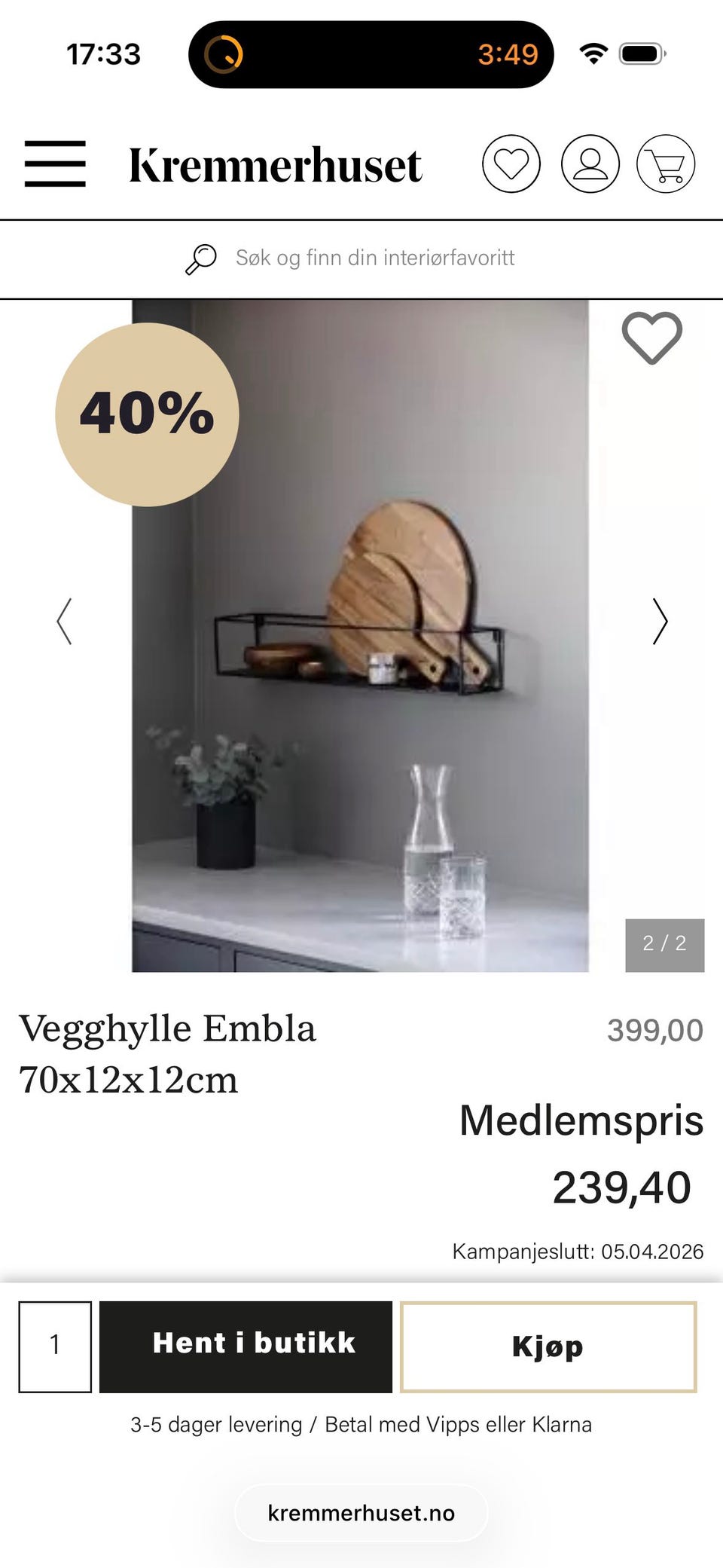The image size is (723, 1568).
Task: Select the quantity field showing 1
Action: 55,1344
